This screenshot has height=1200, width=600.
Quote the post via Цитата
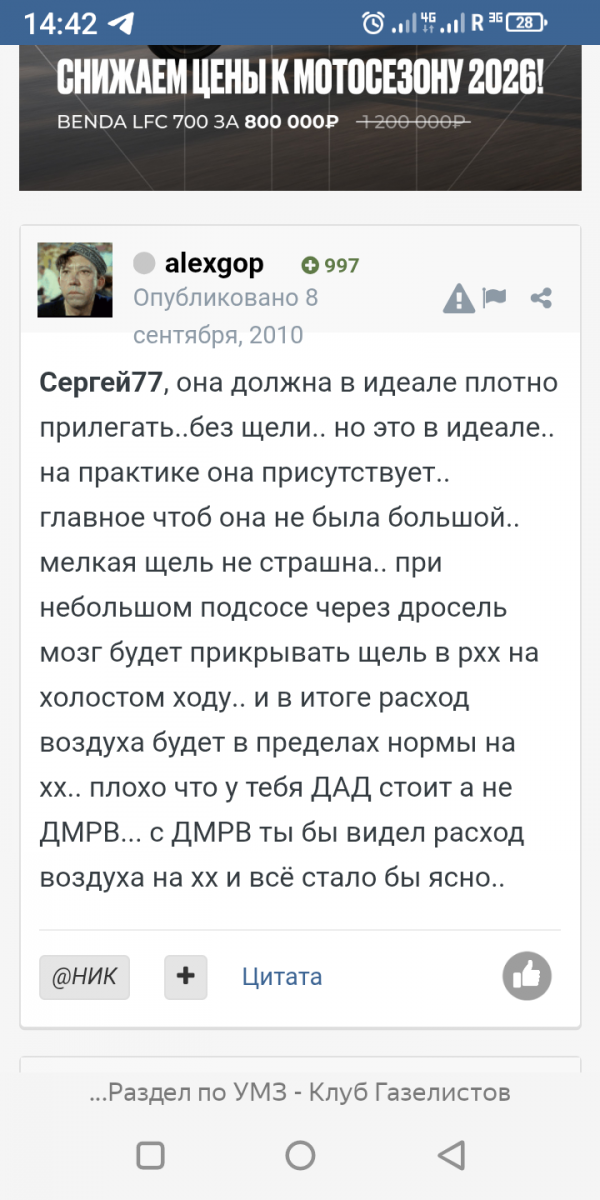click(x=282, y=977)
